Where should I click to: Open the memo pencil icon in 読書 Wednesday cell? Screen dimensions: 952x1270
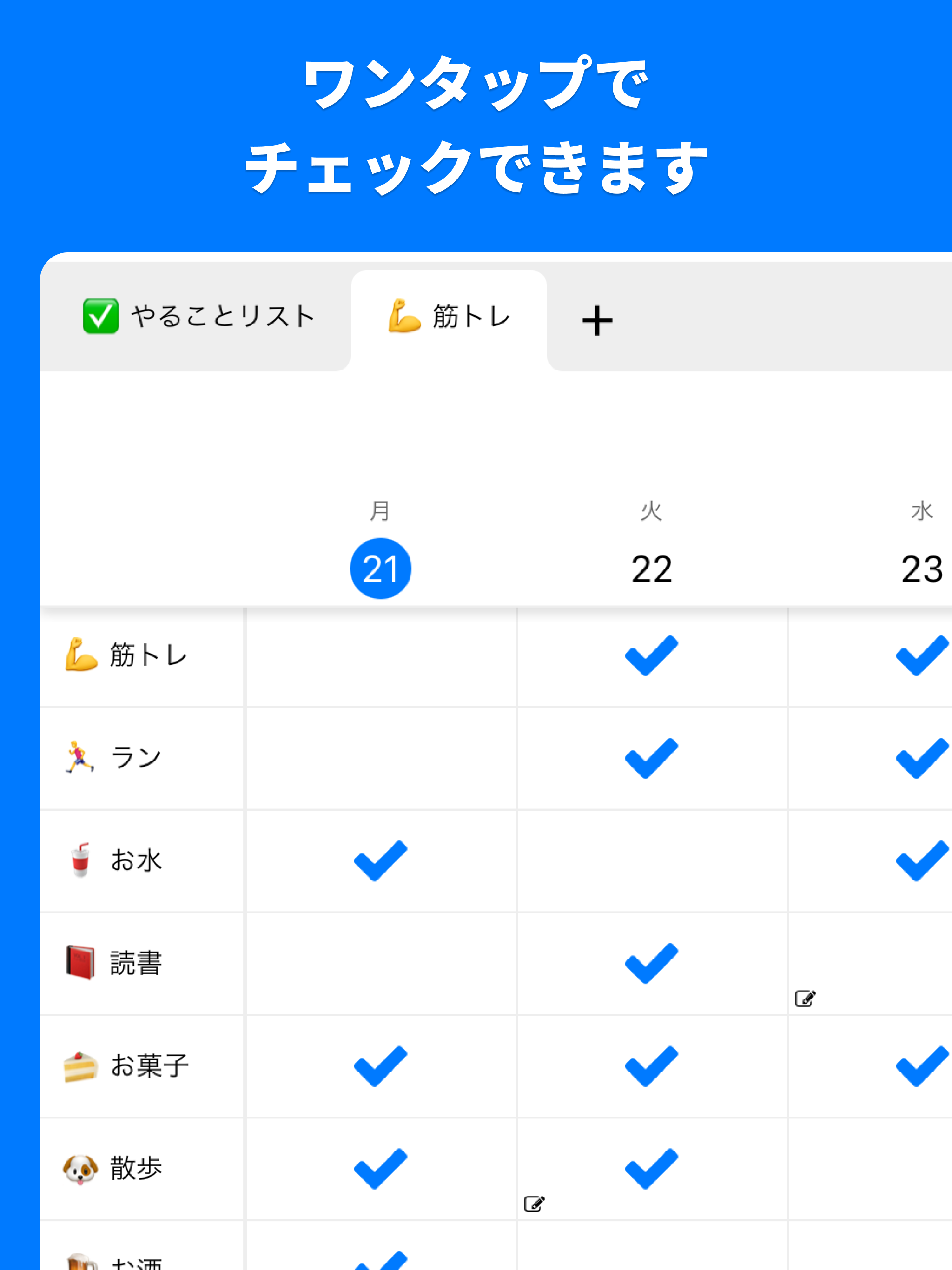click(805, 997)
